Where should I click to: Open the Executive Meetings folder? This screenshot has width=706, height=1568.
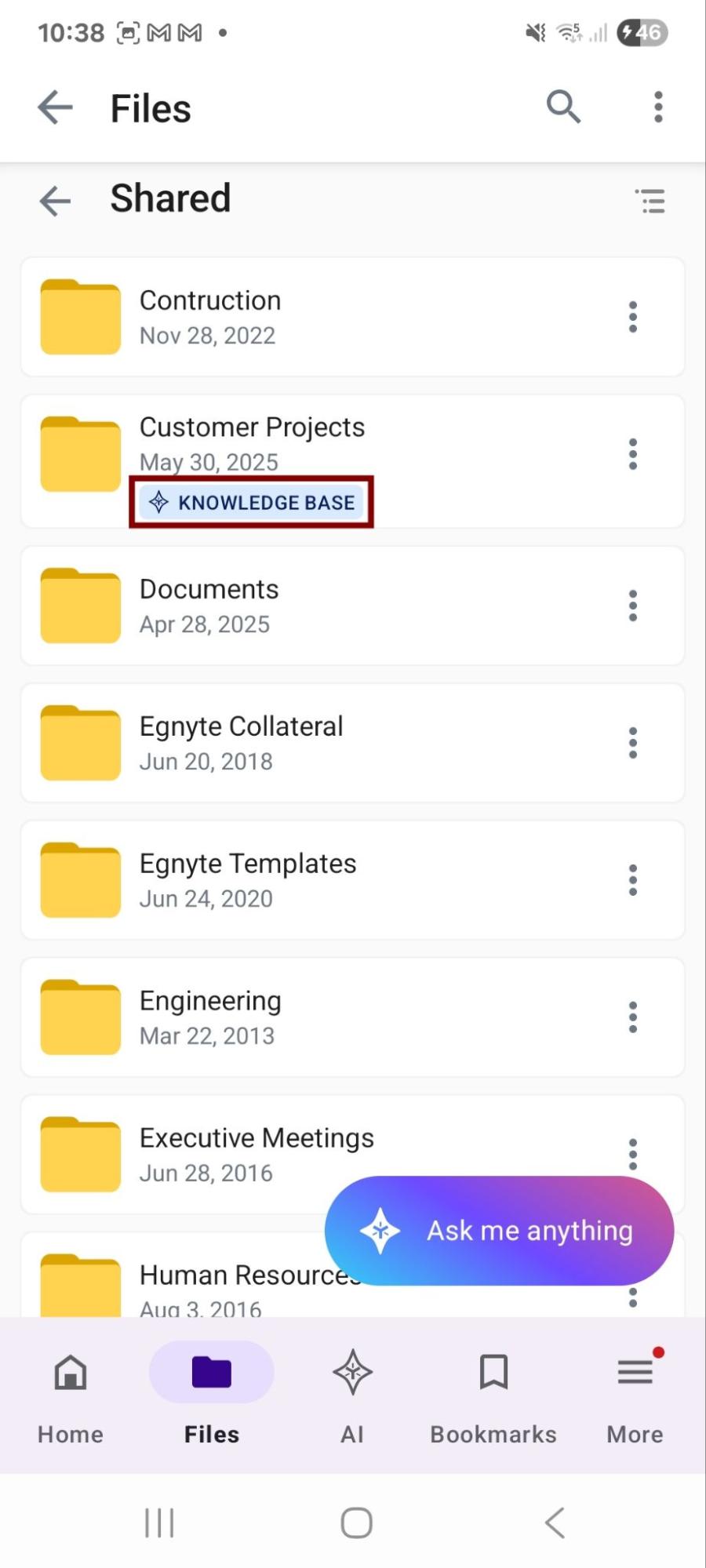point(257,1137)
